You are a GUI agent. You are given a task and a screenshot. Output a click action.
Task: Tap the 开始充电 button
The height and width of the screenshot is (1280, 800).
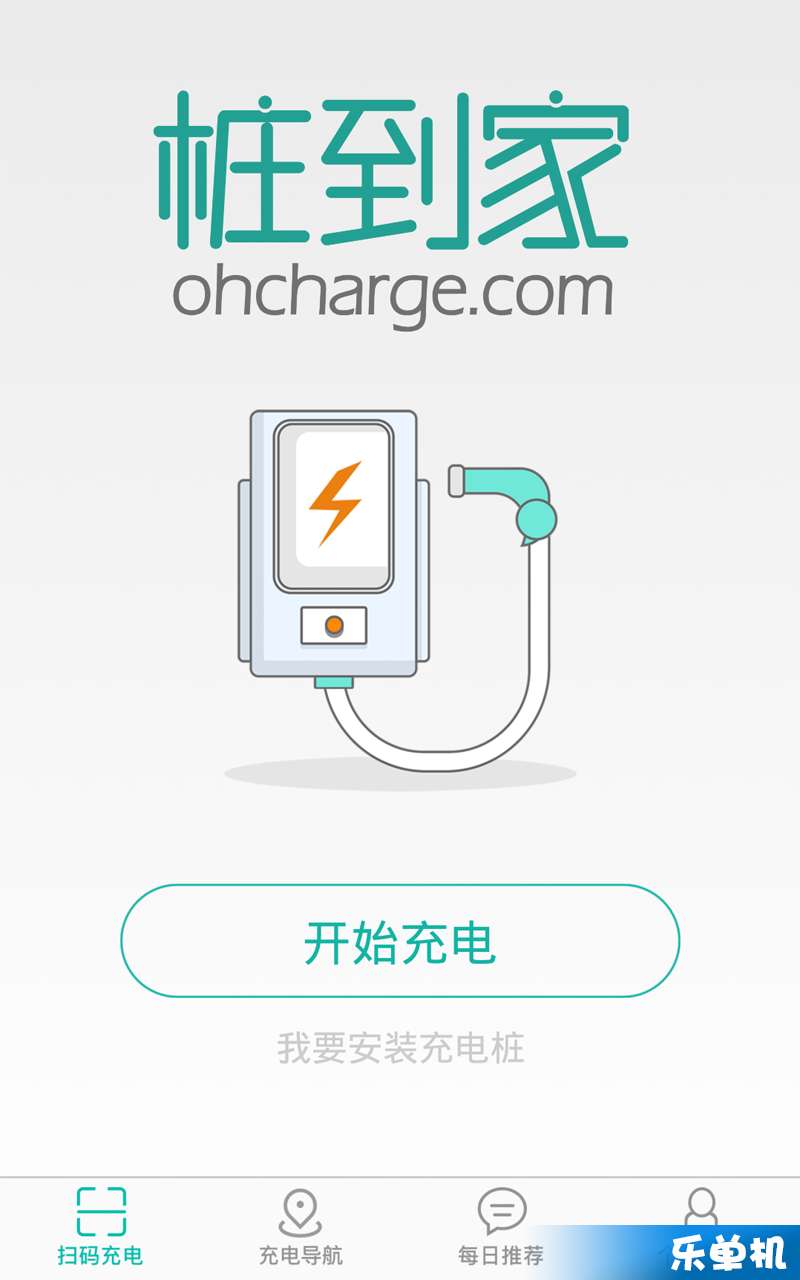point(400,941)
